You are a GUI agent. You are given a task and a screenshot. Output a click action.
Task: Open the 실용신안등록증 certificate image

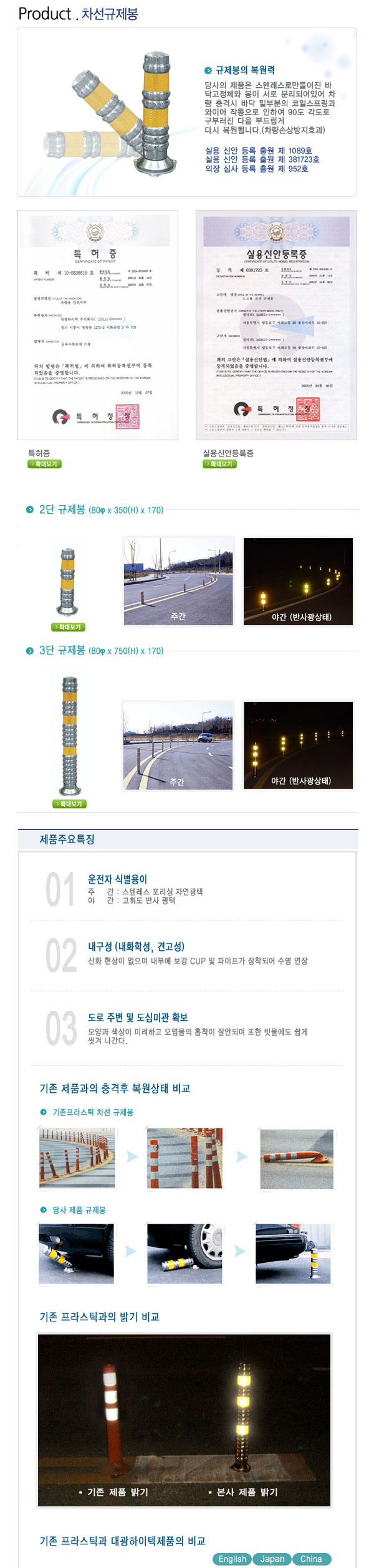276,324
